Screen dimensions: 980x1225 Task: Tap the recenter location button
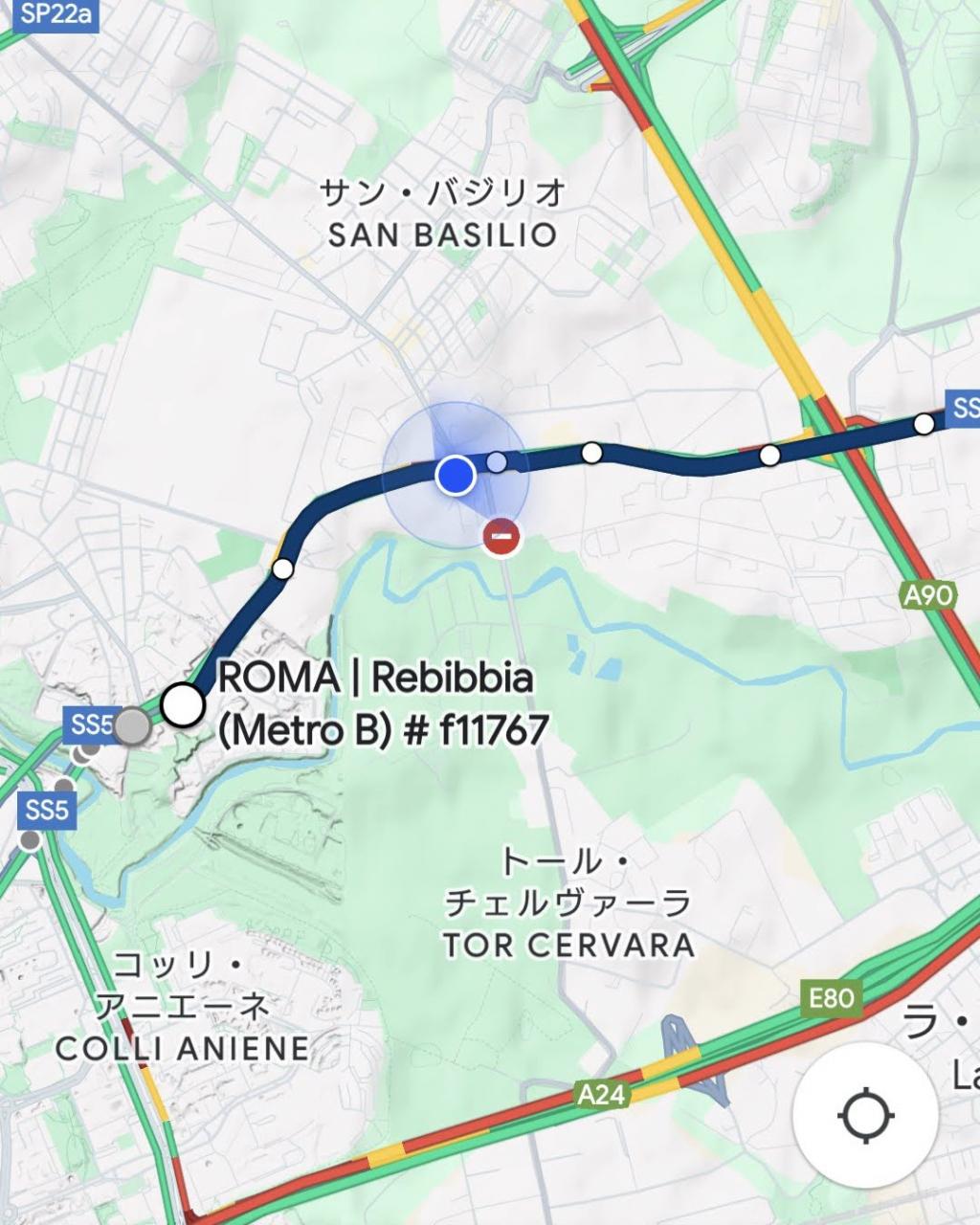865,1115
